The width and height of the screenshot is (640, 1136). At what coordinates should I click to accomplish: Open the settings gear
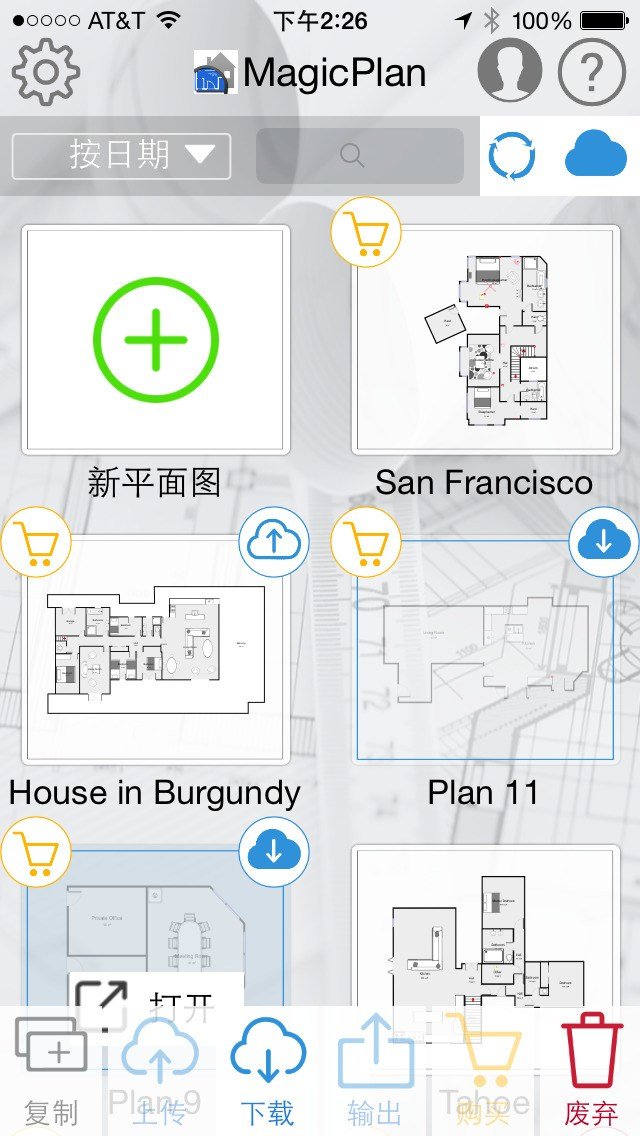[x=46, y=71]
